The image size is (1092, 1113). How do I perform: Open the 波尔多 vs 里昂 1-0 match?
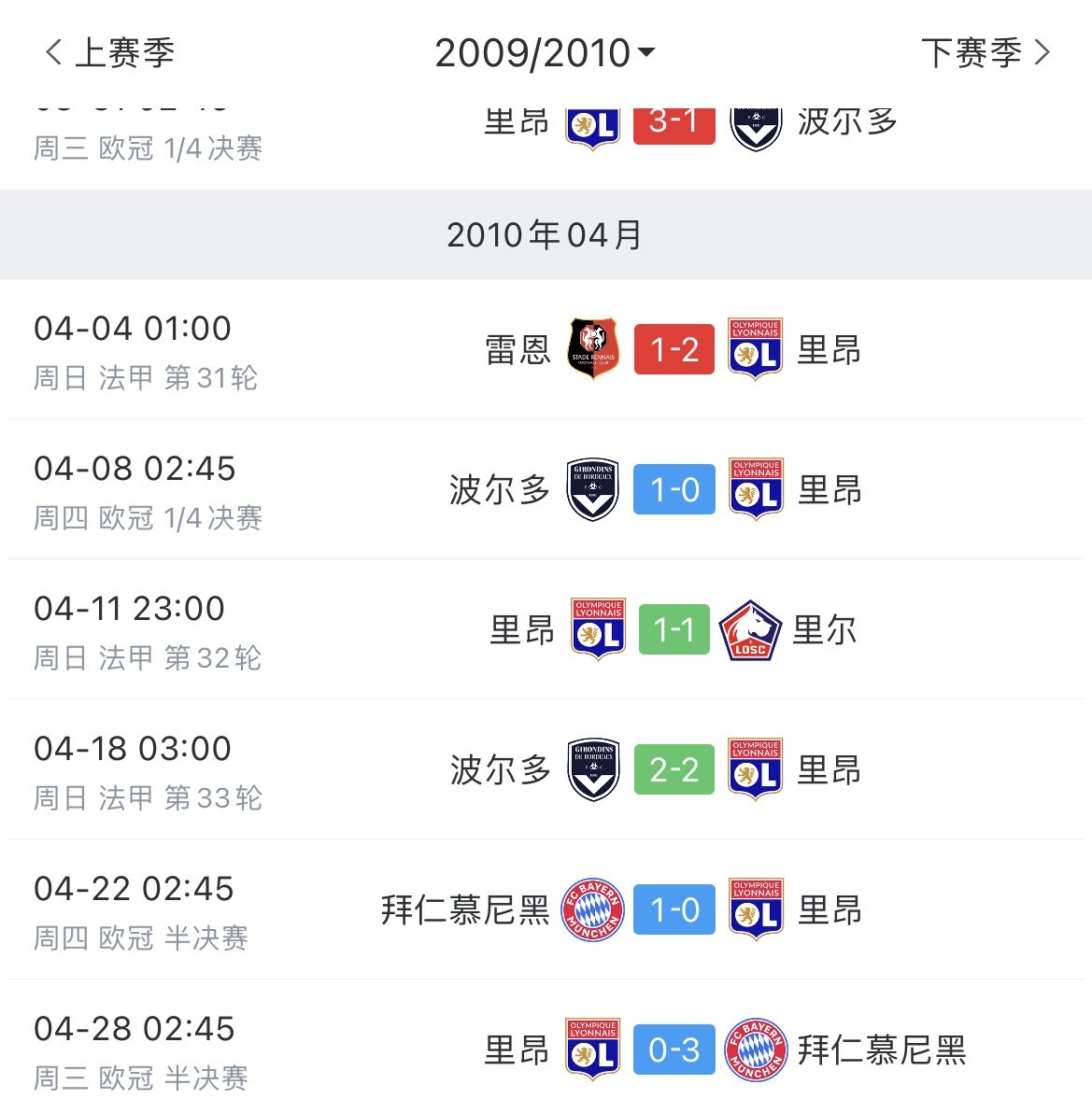pyautogui.click(x=674, y=489)
